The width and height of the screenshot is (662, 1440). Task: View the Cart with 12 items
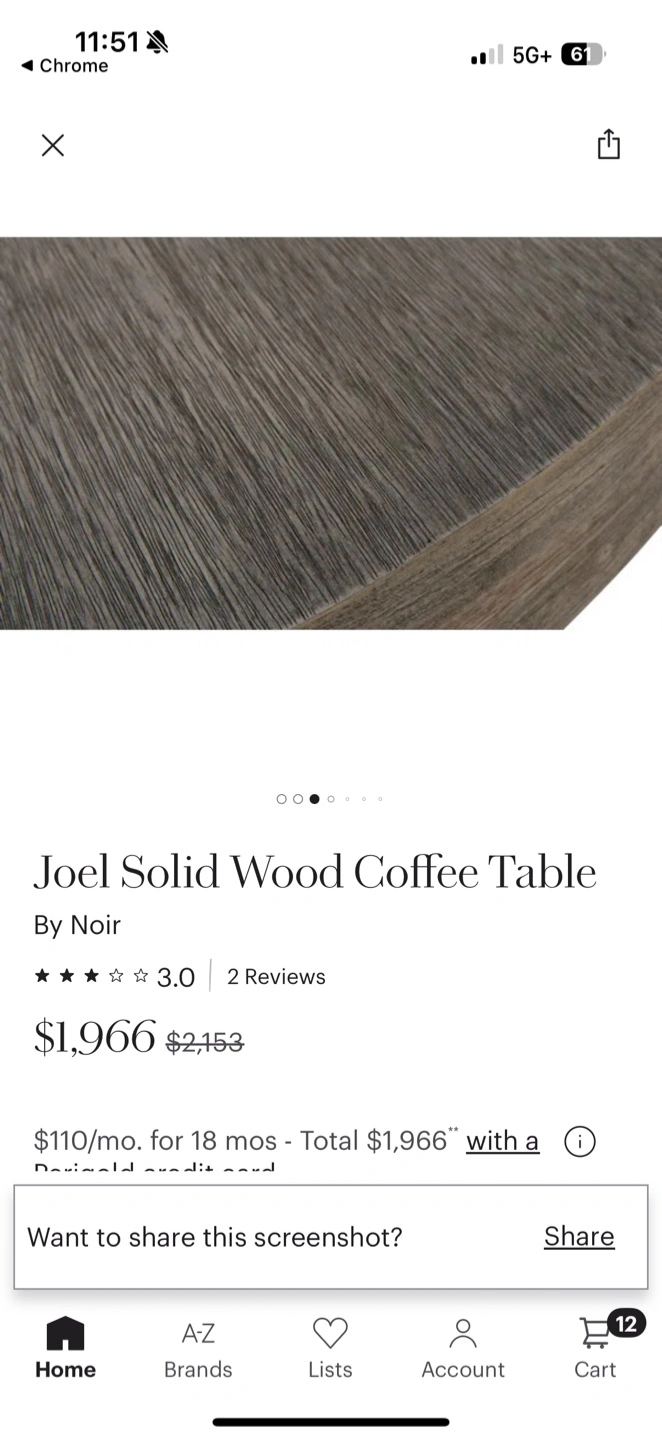point(597,1348)
